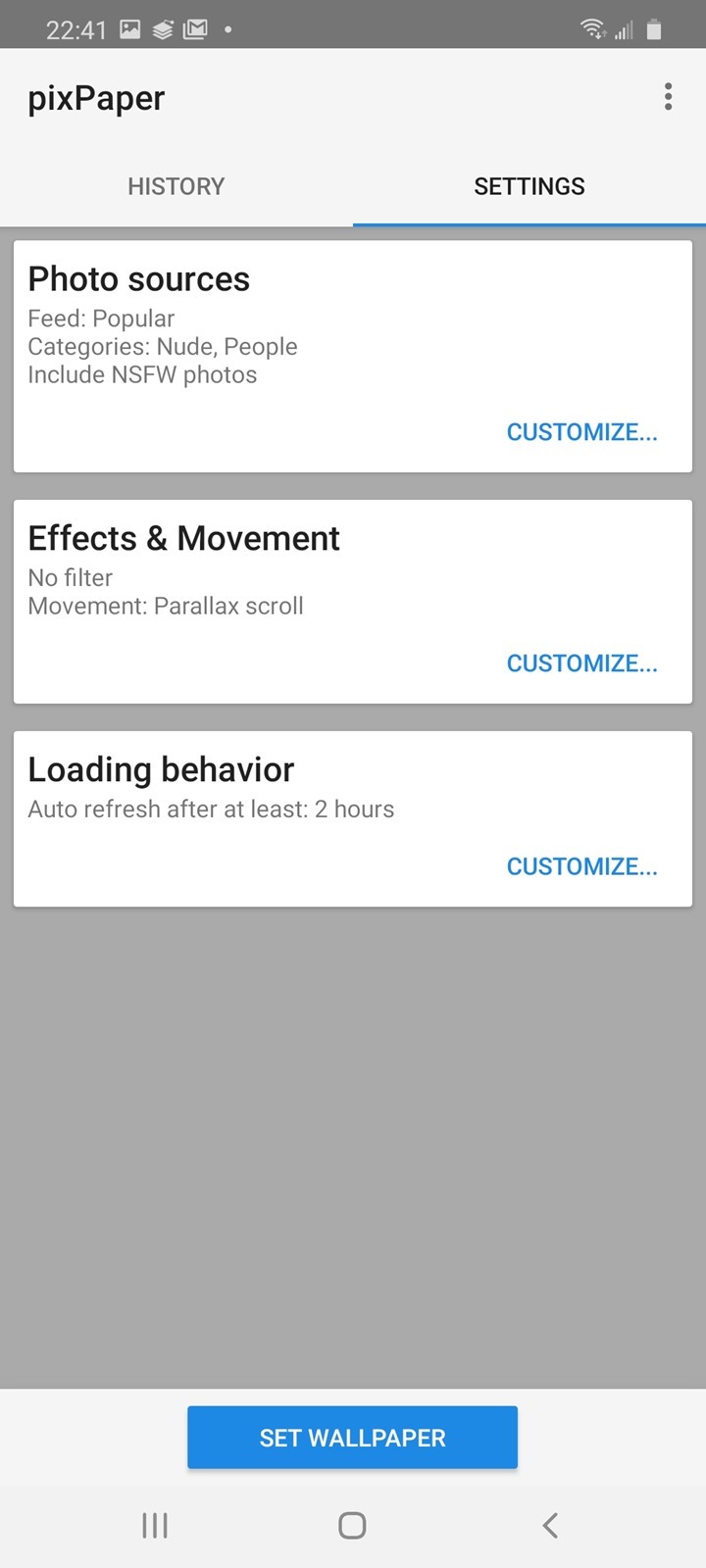Go back with system back button
The height and width of the screenshot is (1568, 706).
(x=550, y=1525)
